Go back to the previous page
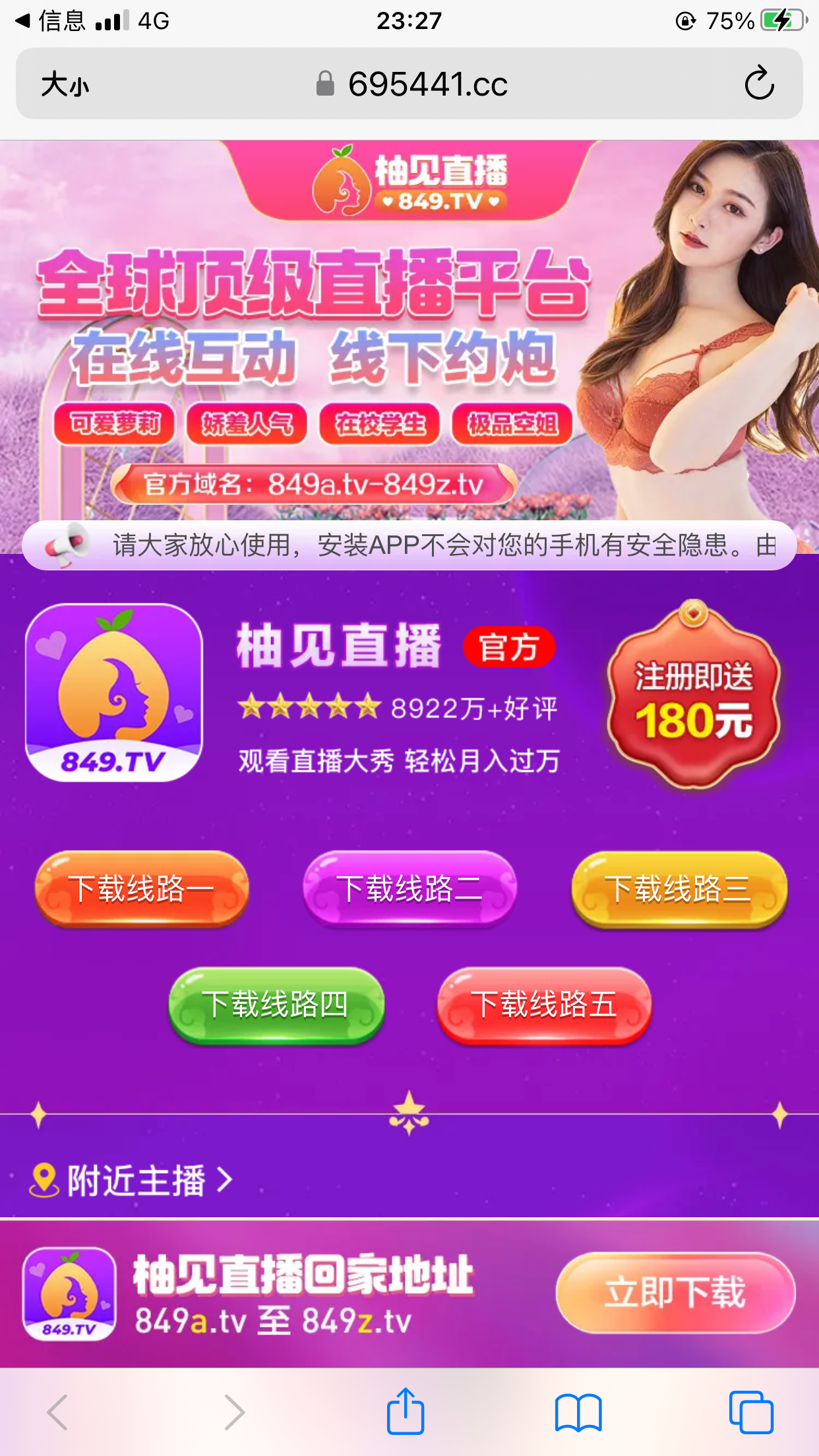 [x=58, y=1412]
